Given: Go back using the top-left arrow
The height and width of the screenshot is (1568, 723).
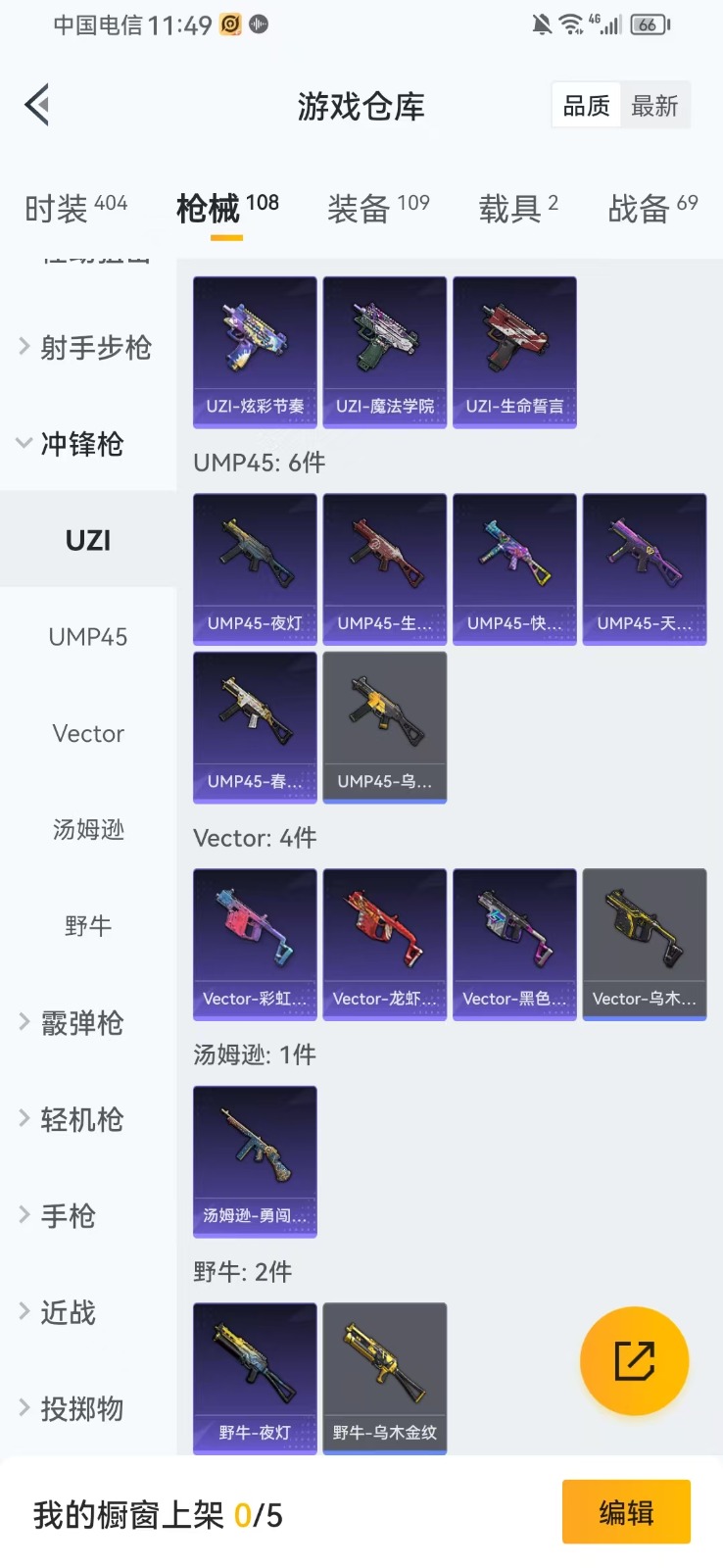Looking at the screenshot, I should 37,105.
